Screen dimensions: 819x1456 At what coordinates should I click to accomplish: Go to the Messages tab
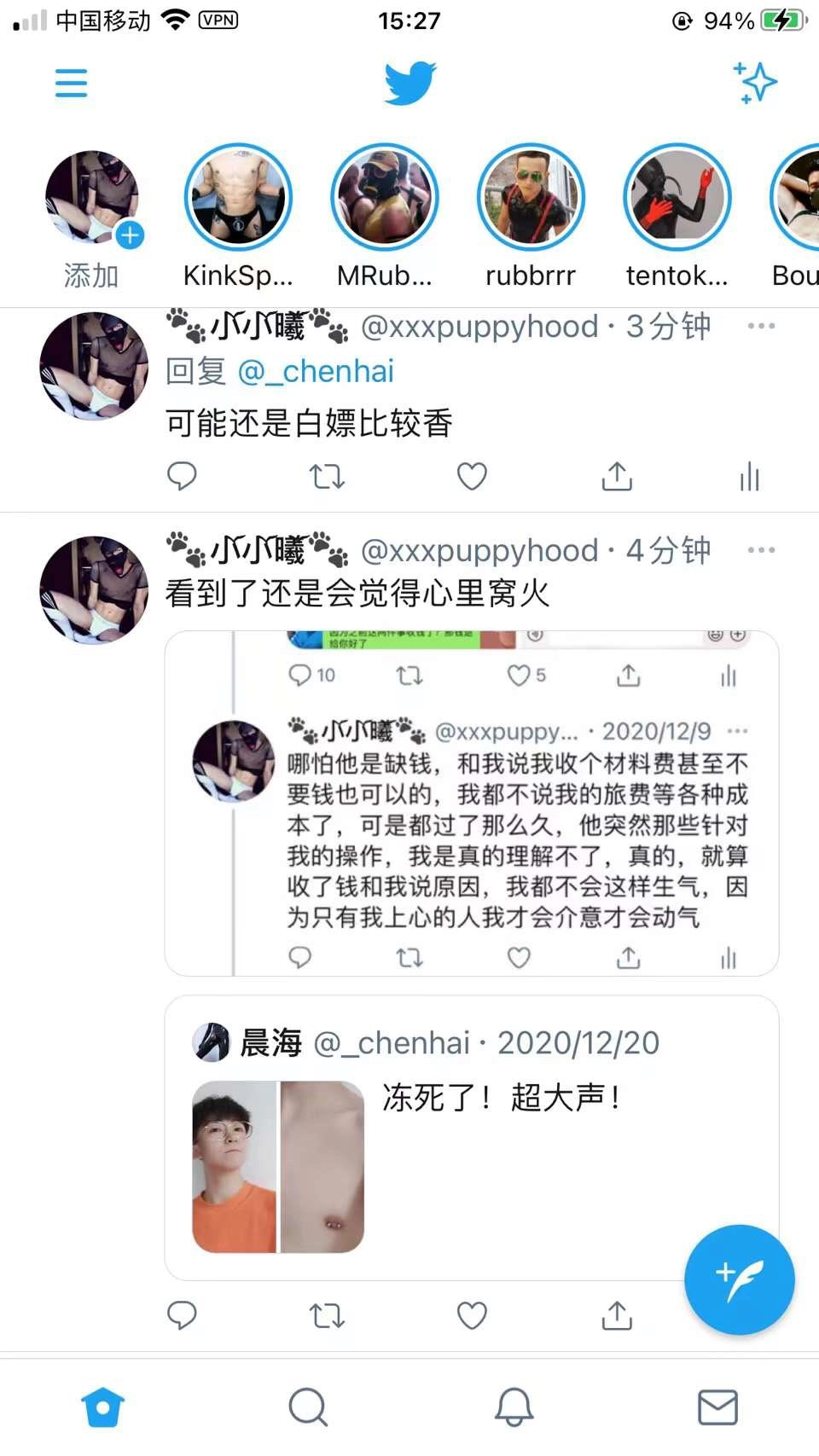pyautogui.click(x=717, y=1407)
